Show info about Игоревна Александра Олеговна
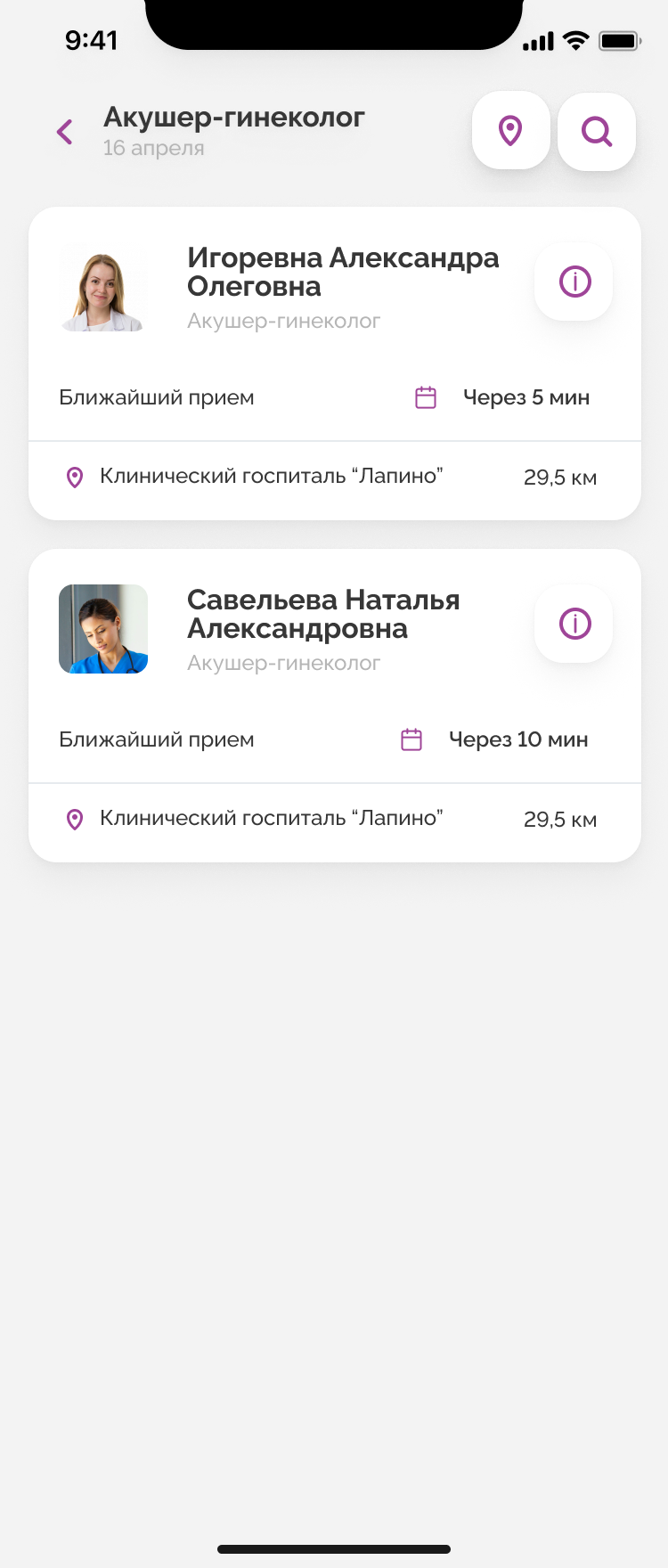The image size is (668, 1568). point(574,282)
